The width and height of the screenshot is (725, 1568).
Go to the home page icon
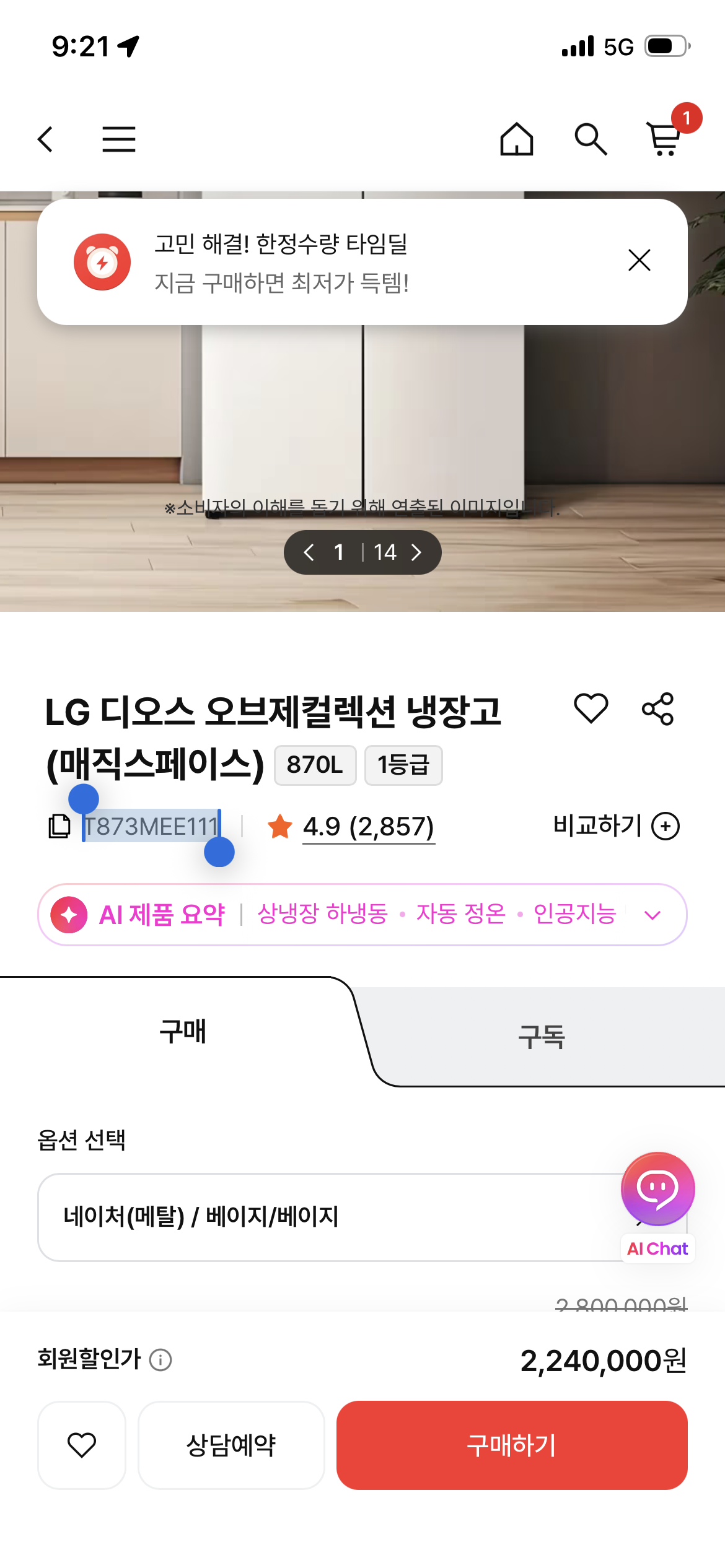(x=516, y=139)
